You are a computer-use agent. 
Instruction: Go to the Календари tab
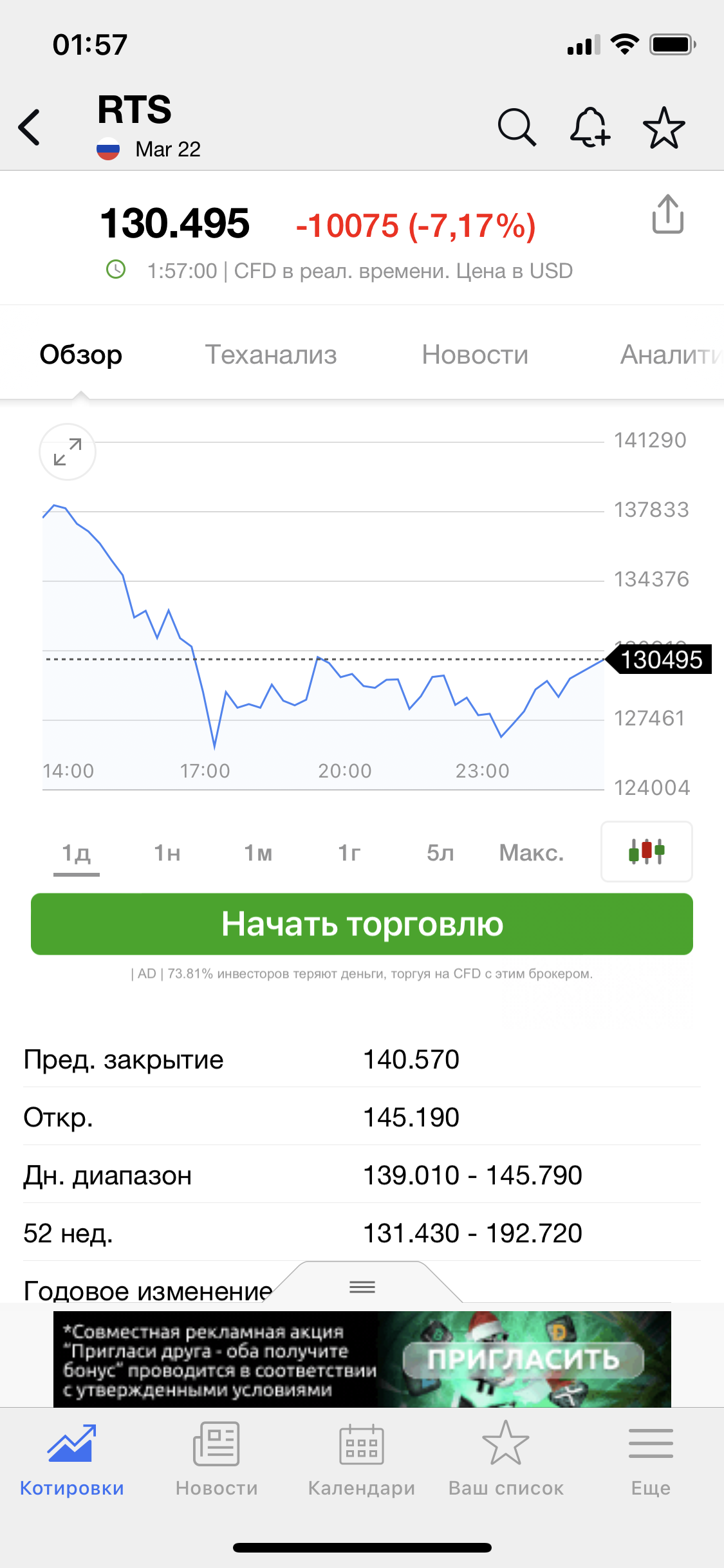click(362, 1459)
